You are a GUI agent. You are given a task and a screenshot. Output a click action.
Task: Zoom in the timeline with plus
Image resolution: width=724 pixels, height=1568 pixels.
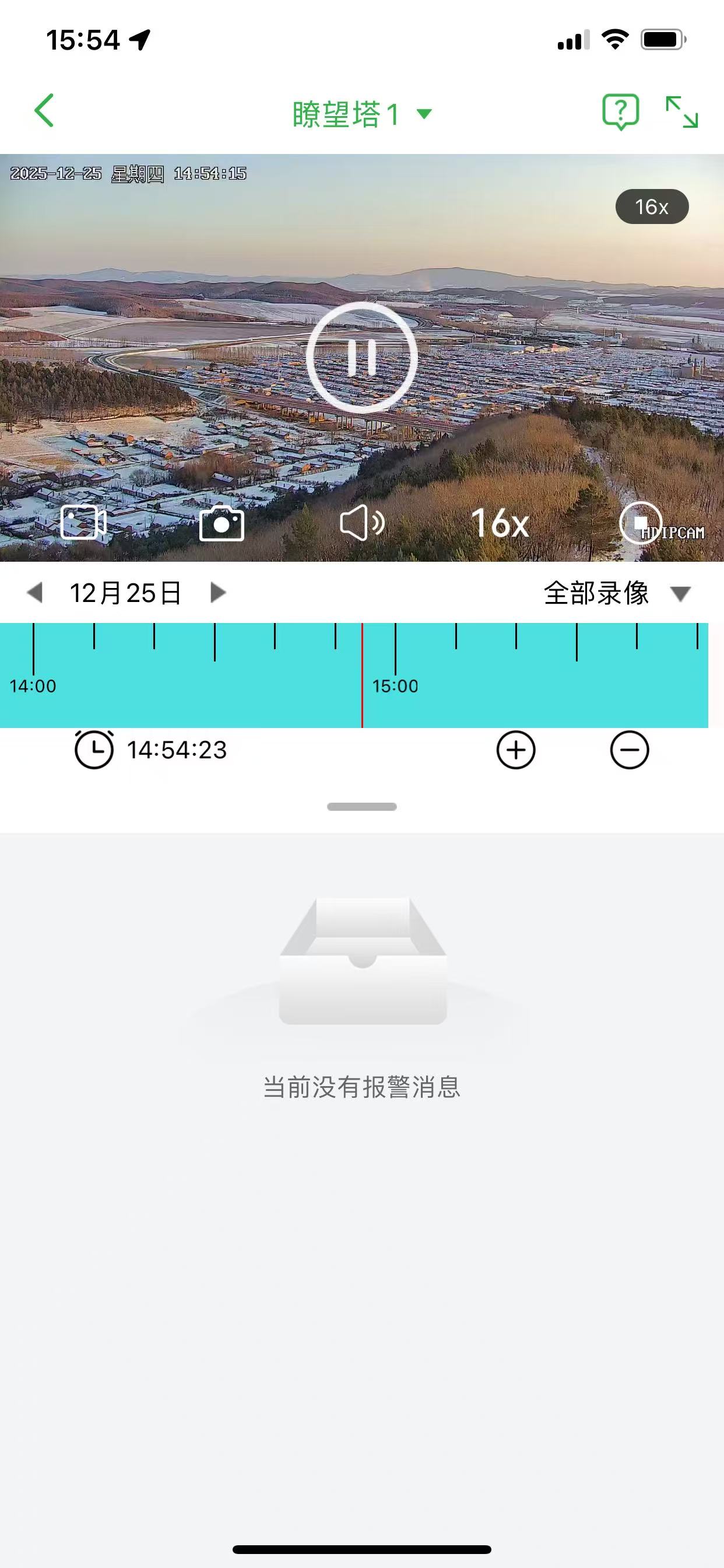click(x=516, y=750)
